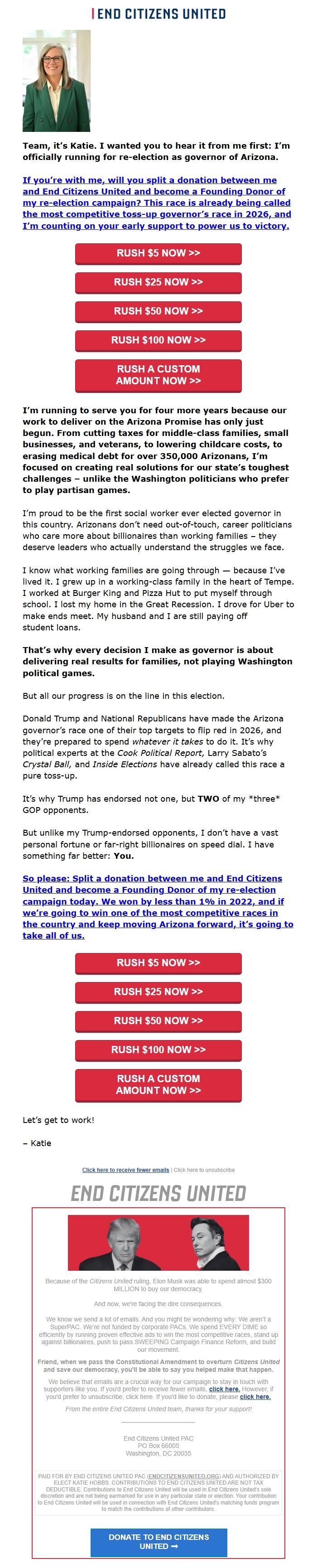Tap the blue Donate to End Citizens United button
This screenshot has width=317, height=1568.
coord(158,1542)
